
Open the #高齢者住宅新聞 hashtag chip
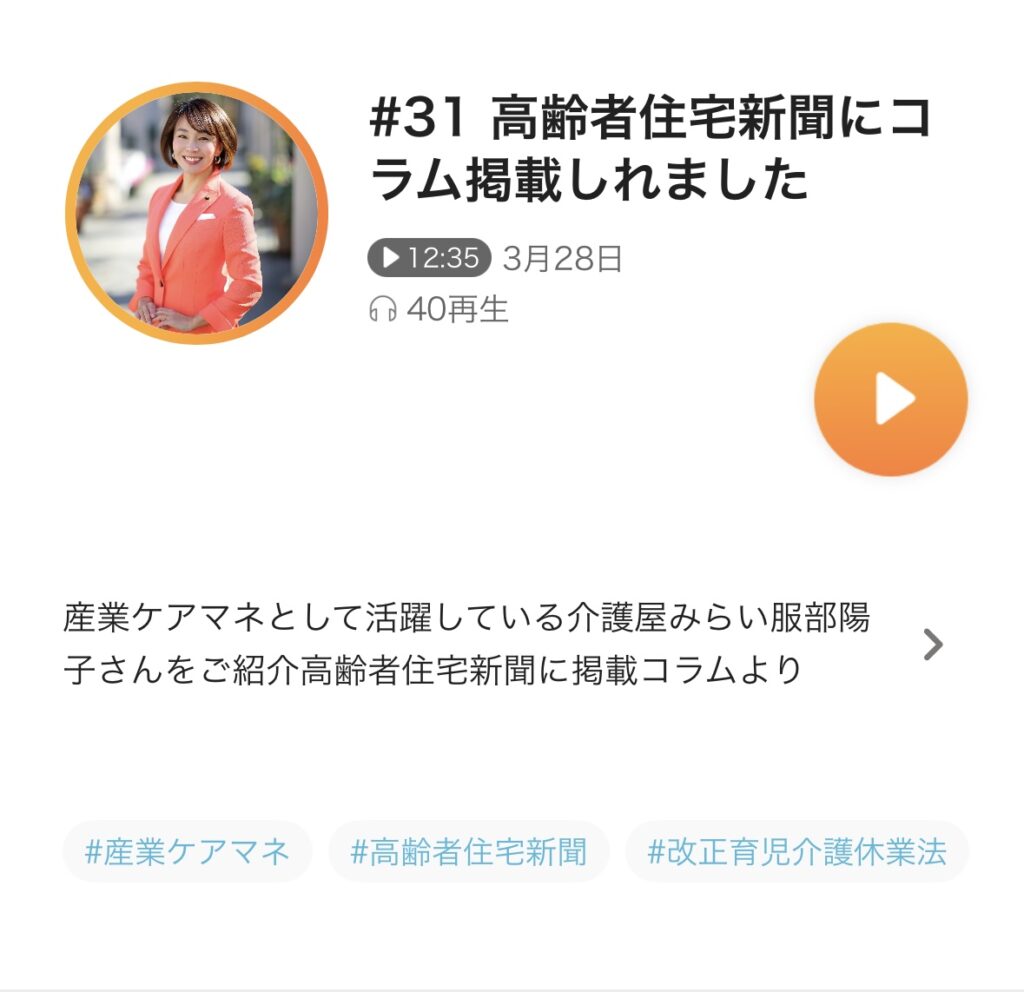click(468, 852)
